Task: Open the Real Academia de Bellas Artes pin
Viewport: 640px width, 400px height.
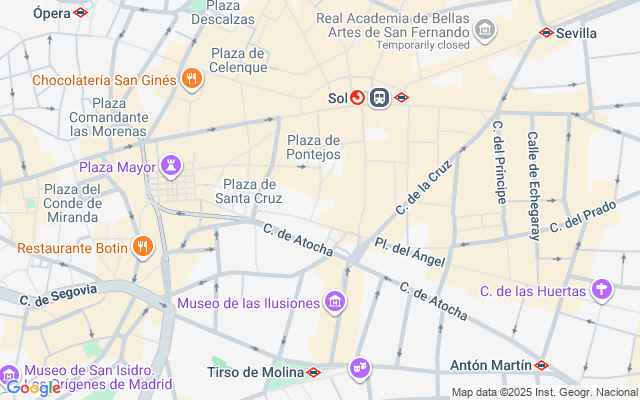Action: tap(486, 30)
